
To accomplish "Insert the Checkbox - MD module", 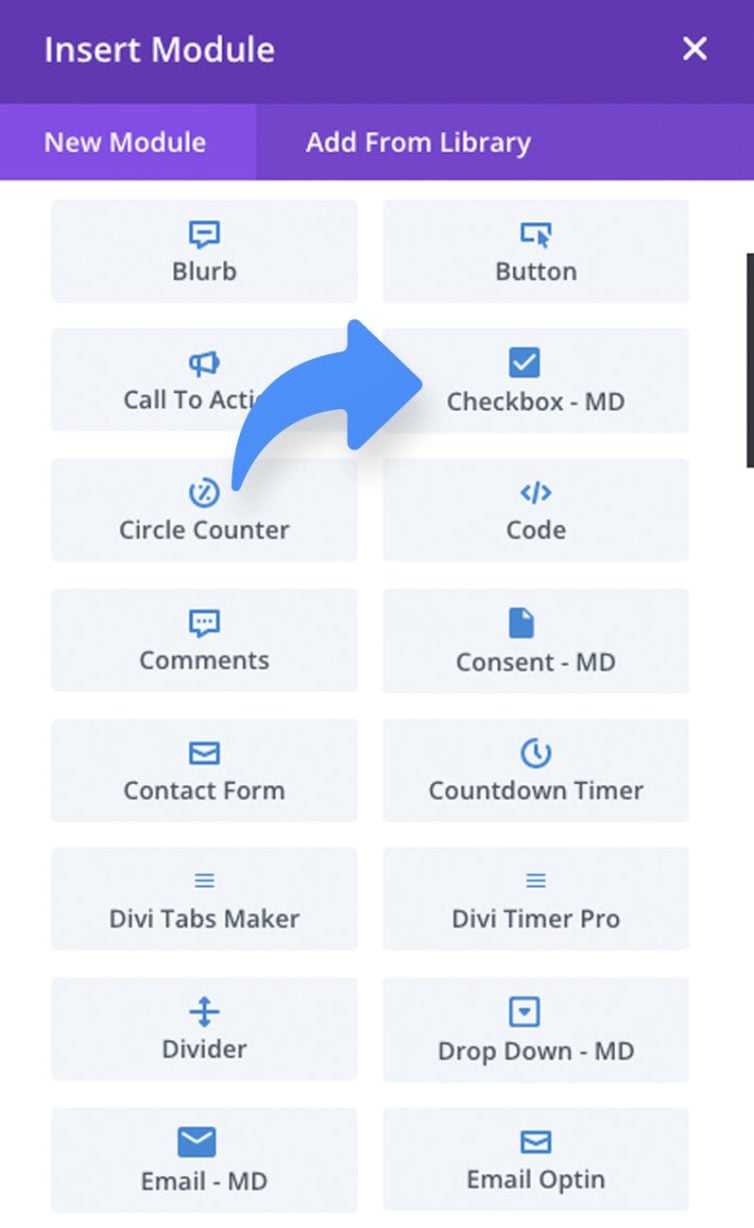I will point(536,381).
